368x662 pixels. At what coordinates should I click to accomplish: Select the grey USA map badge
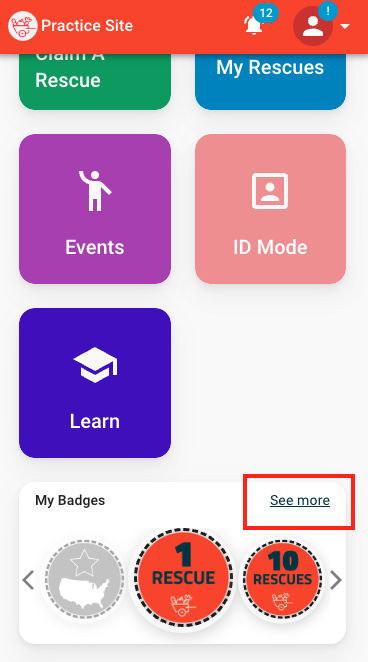(84, 579)
